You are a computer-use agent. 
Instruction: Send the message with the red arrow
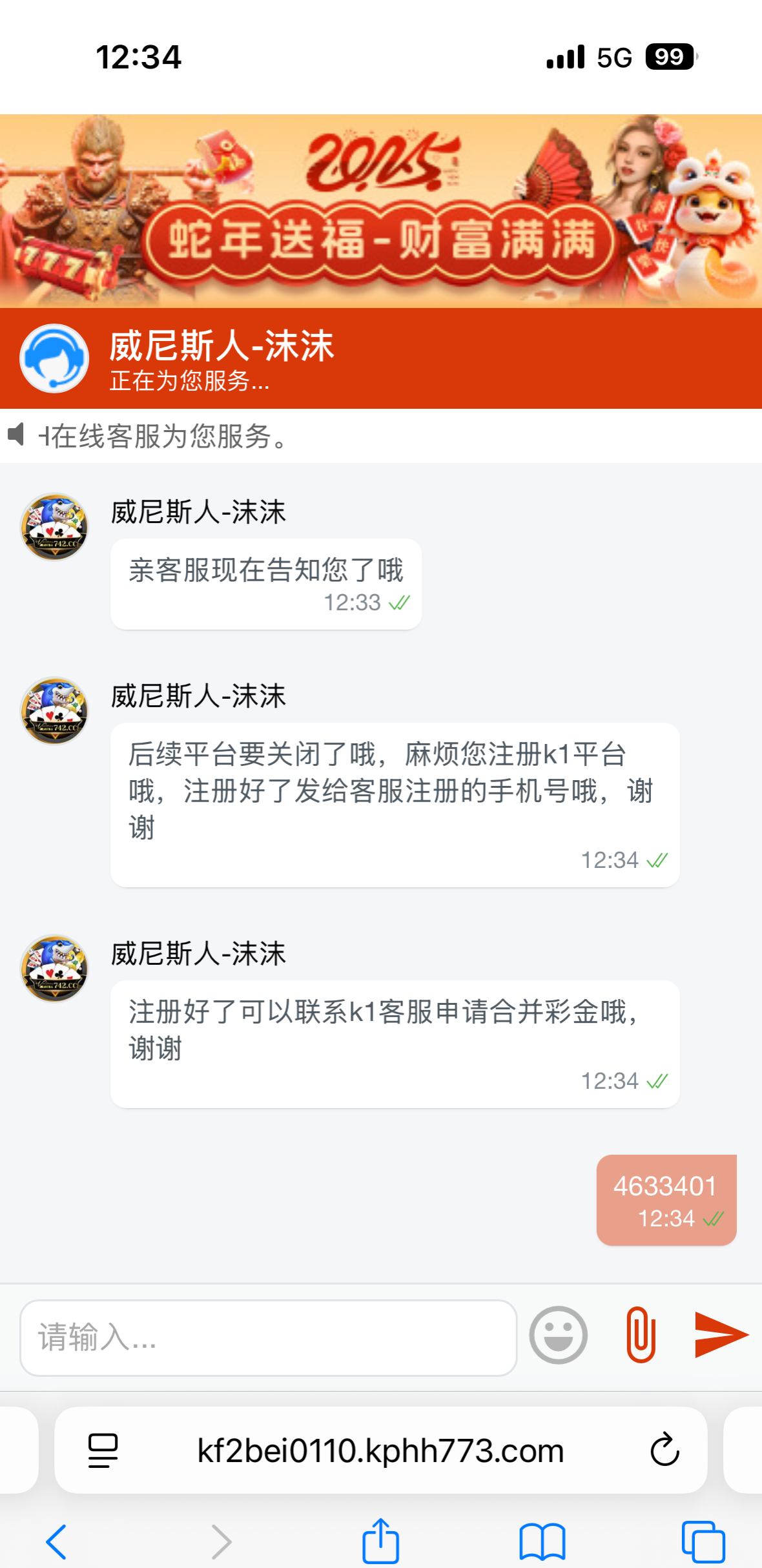click(x=721, y=1335)
